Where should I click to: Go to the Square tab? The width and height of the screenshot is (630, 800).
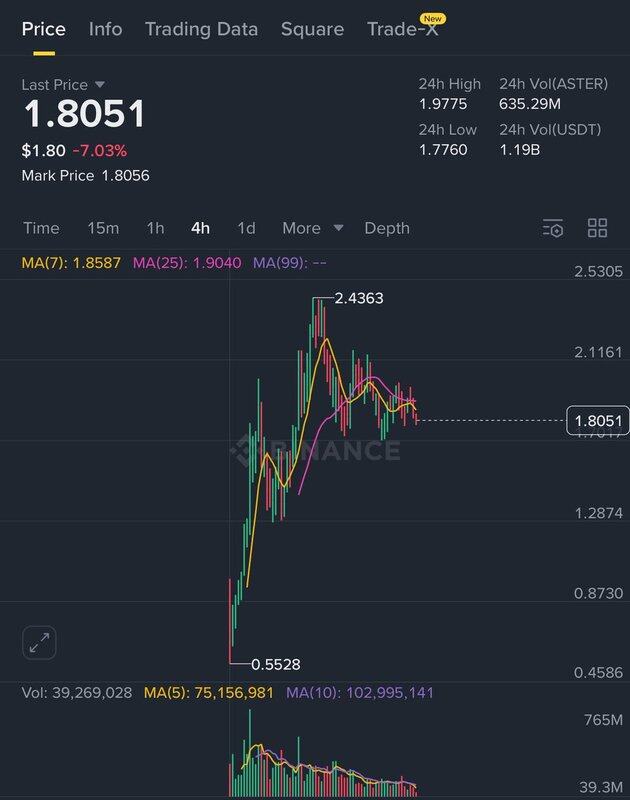coord(312,29)
